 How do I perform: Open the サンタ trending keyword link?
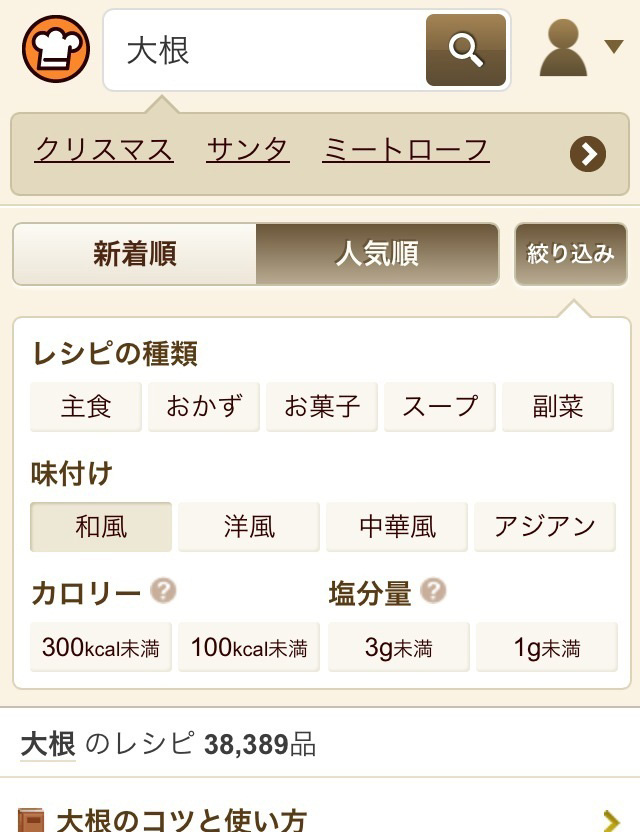(248, 150)
